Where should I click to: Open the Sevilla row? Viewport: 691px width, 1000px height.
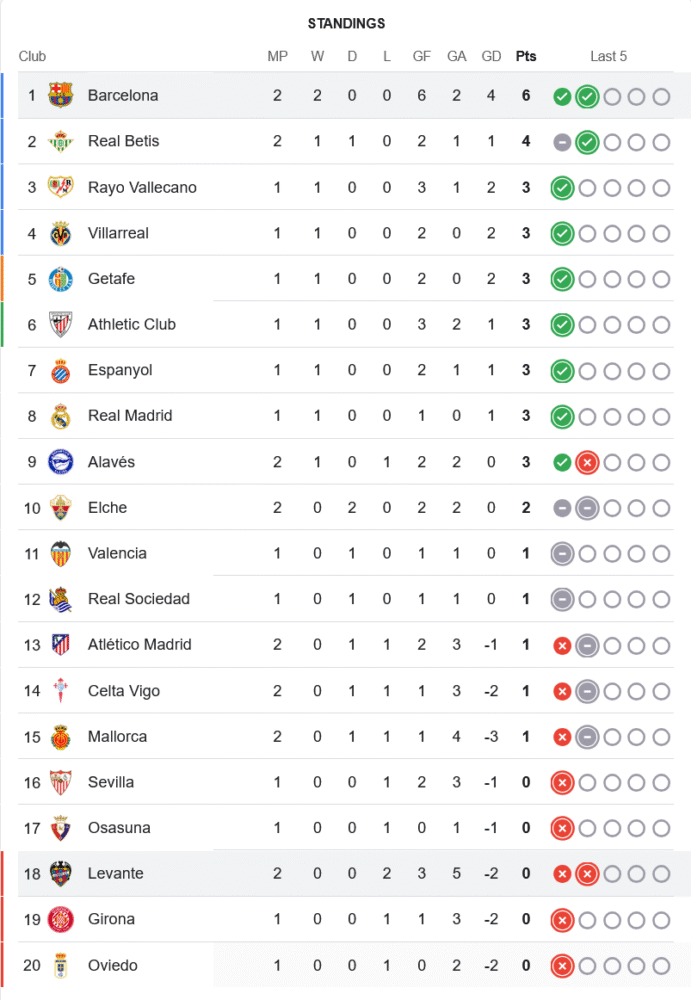point(110,782)
